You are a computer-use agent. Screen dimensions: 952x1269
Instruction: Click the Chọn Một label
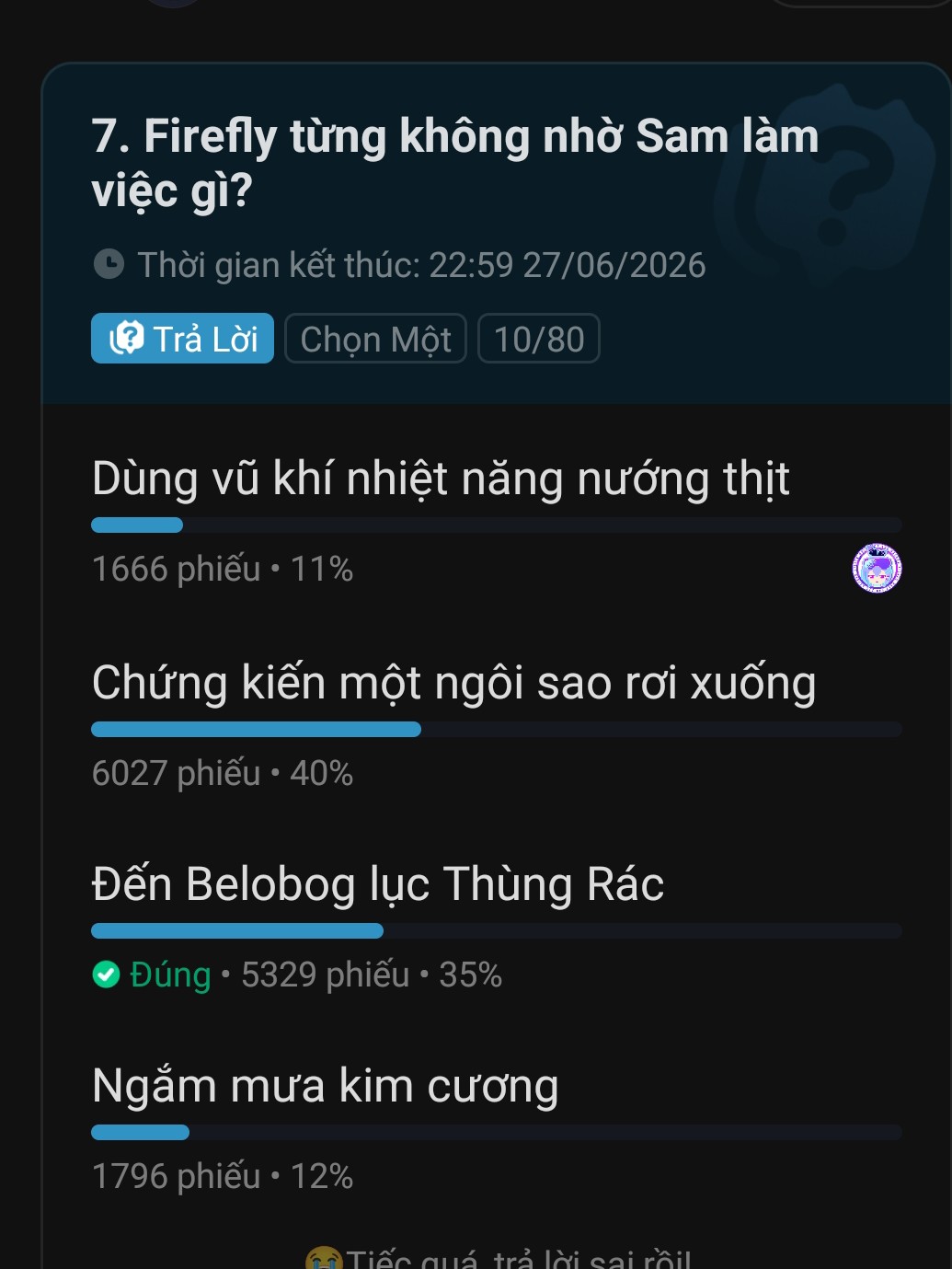[x=375, y=338]
